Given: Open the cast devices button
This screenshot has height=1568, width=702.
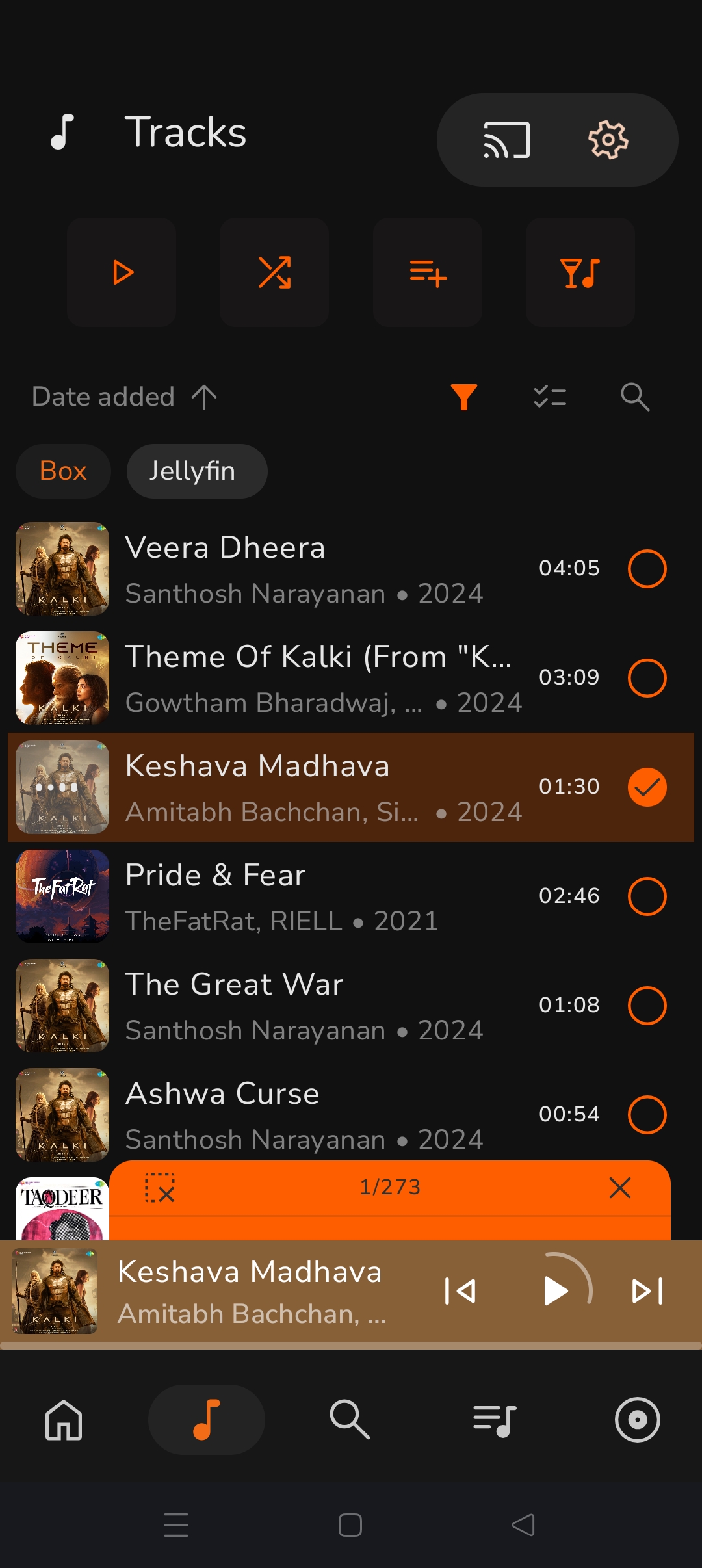Looking at the screenshot, I should point(506,140).
